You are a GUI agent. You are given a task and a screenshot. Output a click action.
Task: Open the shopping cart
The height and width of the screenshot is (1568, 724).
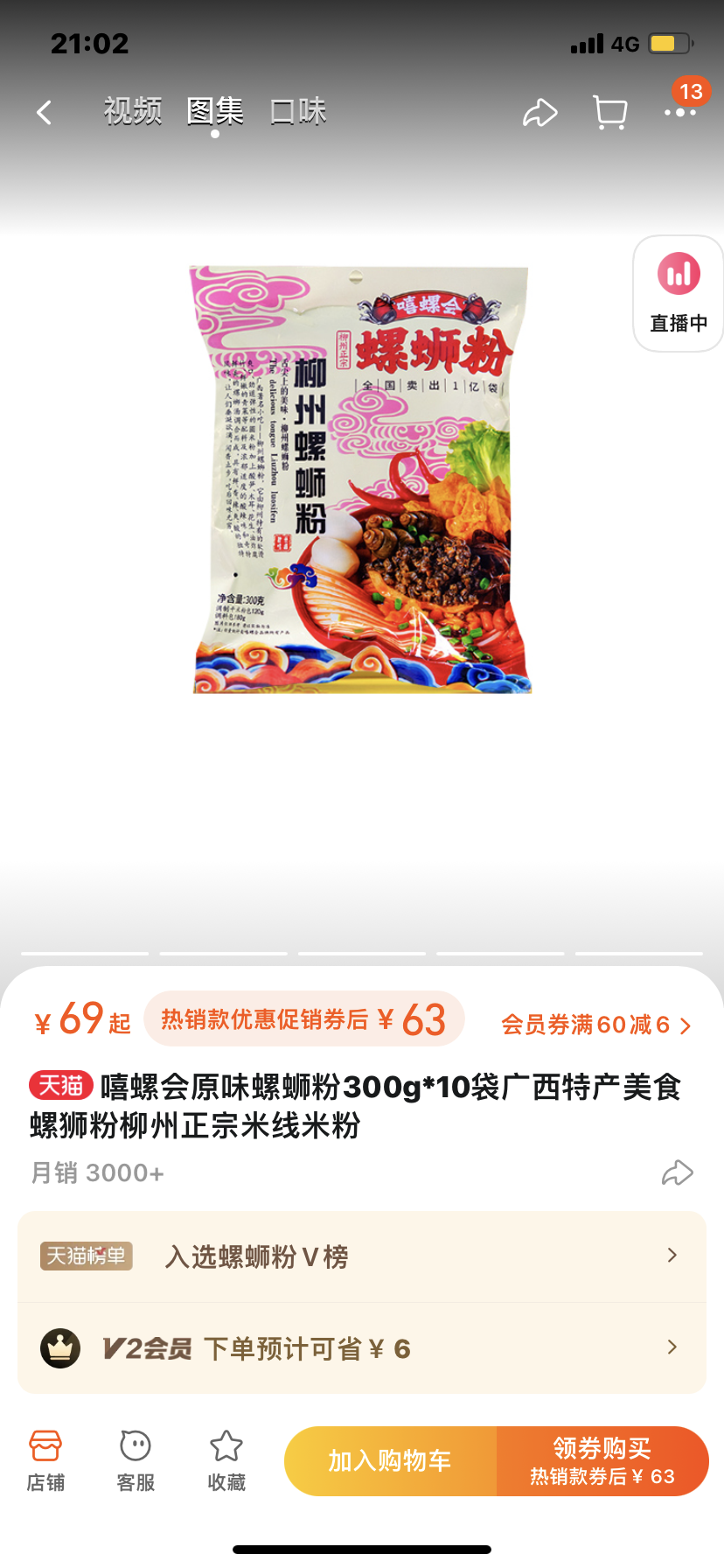(x=609, y=113)
